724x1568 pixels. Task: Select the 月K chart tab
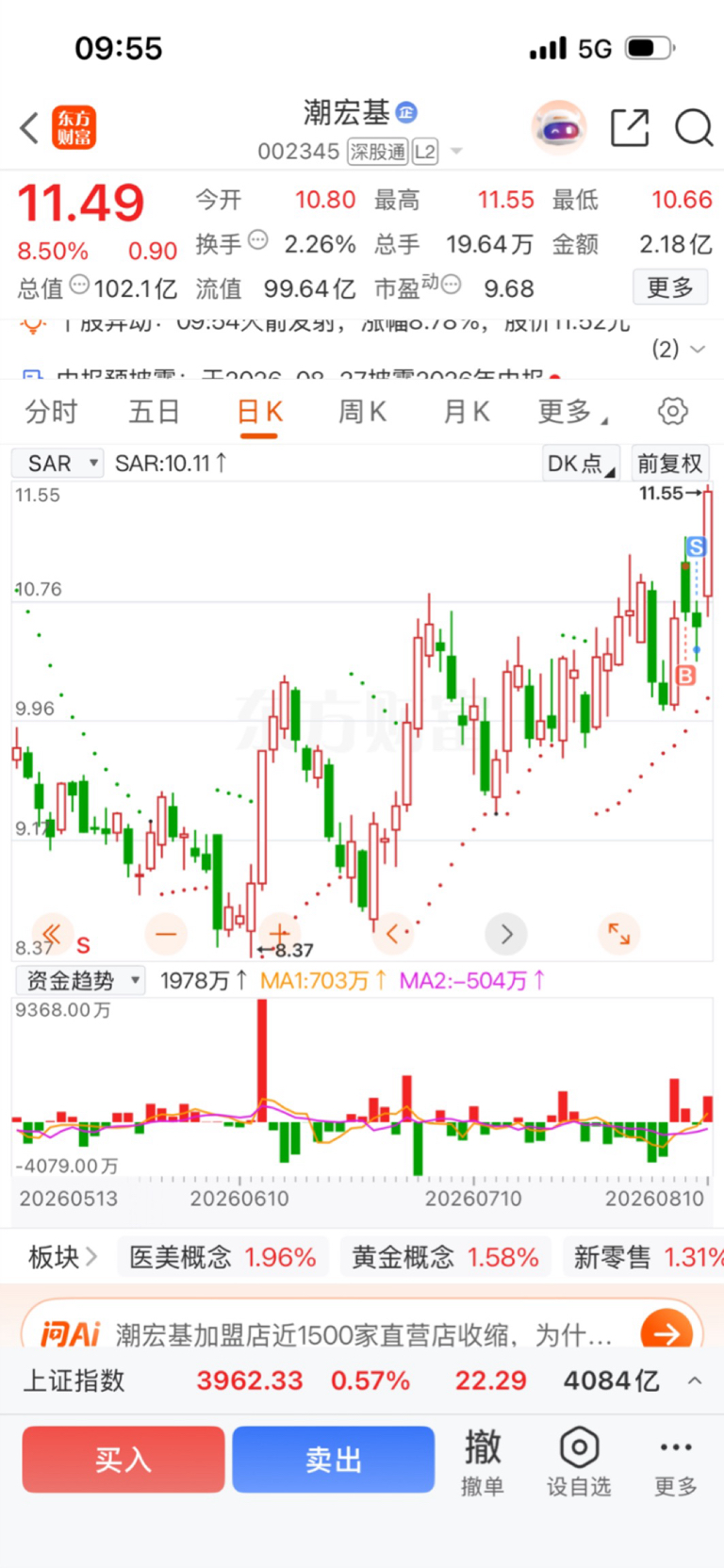tap(466, 412)
